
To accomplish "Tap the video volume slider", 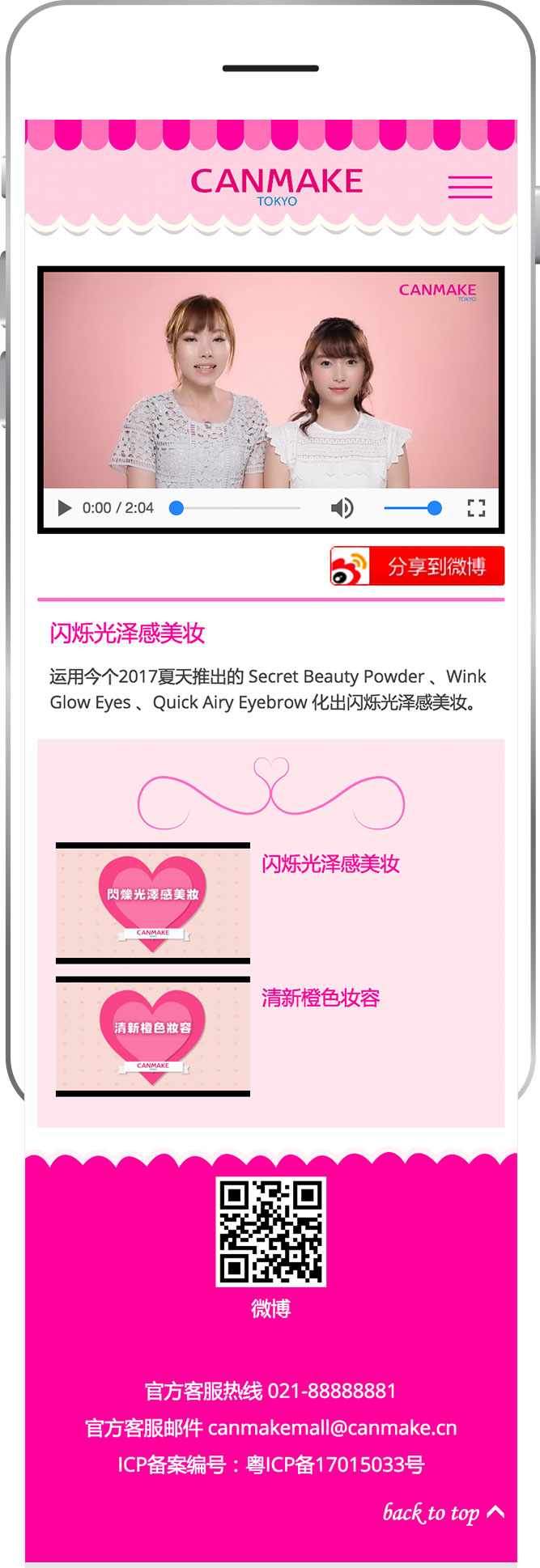I will tap(411, 508).
